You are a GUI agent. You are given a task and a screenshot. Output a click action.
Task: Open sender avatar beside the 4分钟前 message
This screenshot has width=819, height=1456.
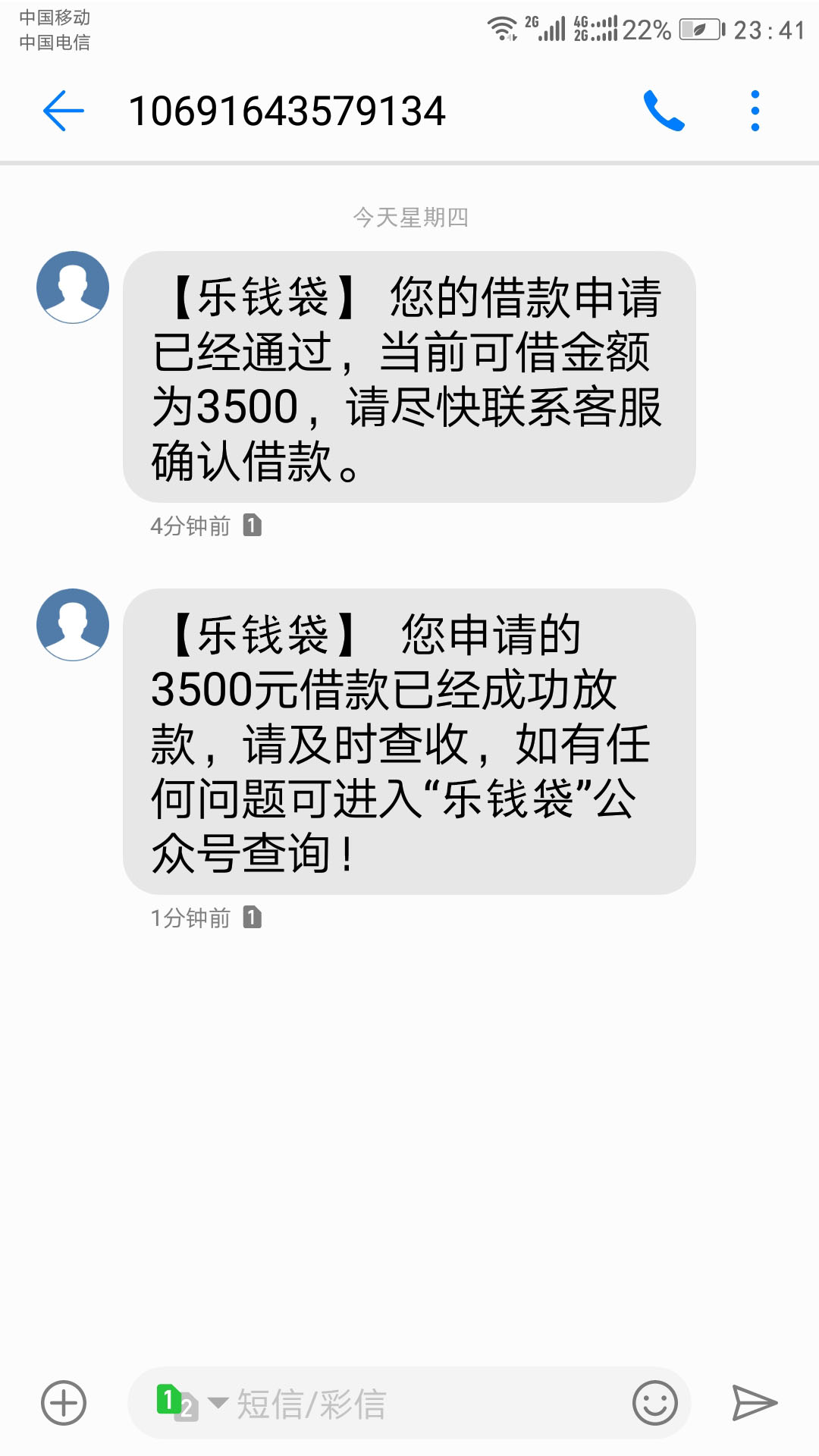pyautogui.click(x=73, y=287)
